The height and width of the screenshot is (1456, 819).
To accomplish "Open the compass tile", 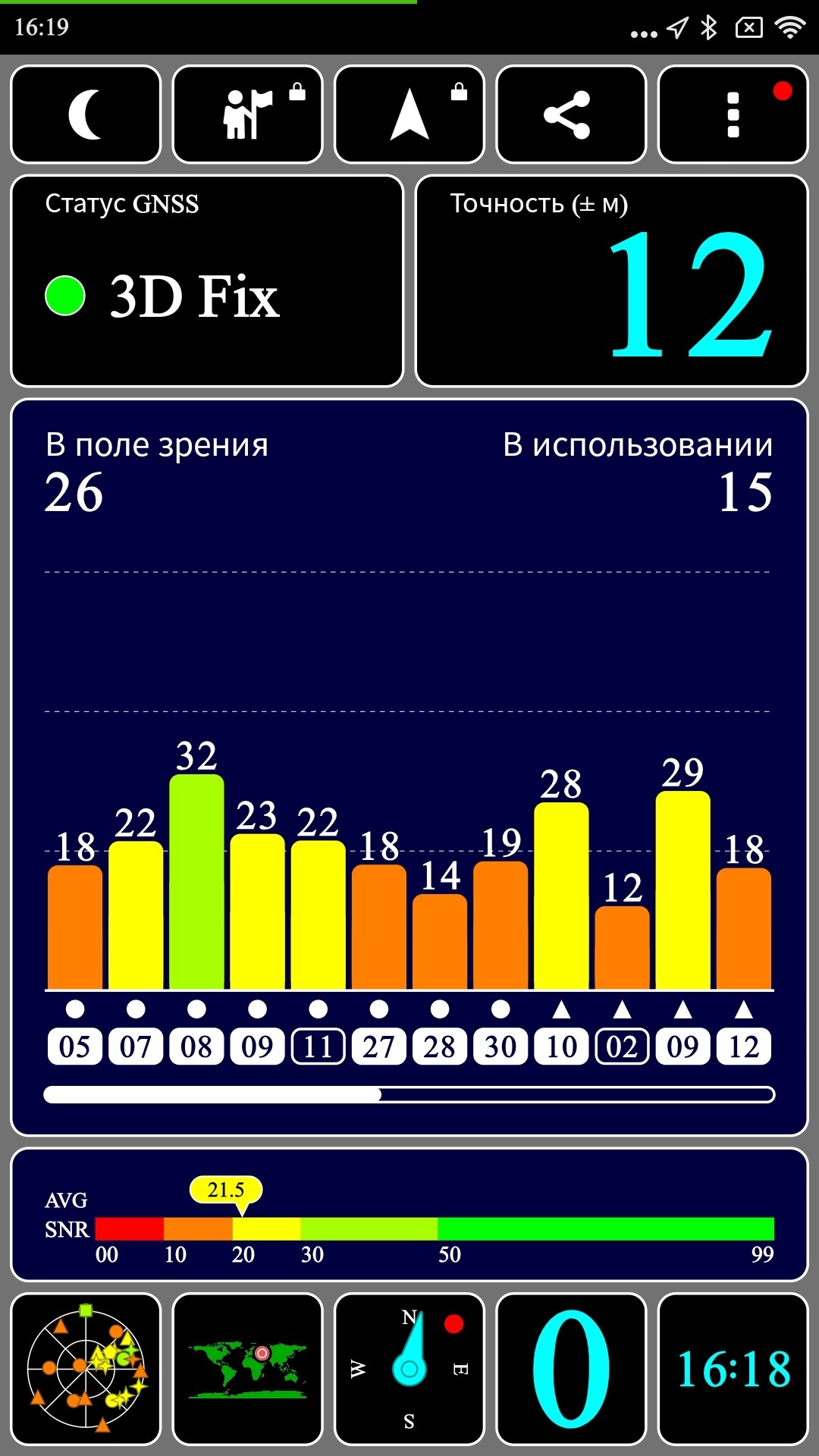I will pyautogui.click(x=409, y=1369).
